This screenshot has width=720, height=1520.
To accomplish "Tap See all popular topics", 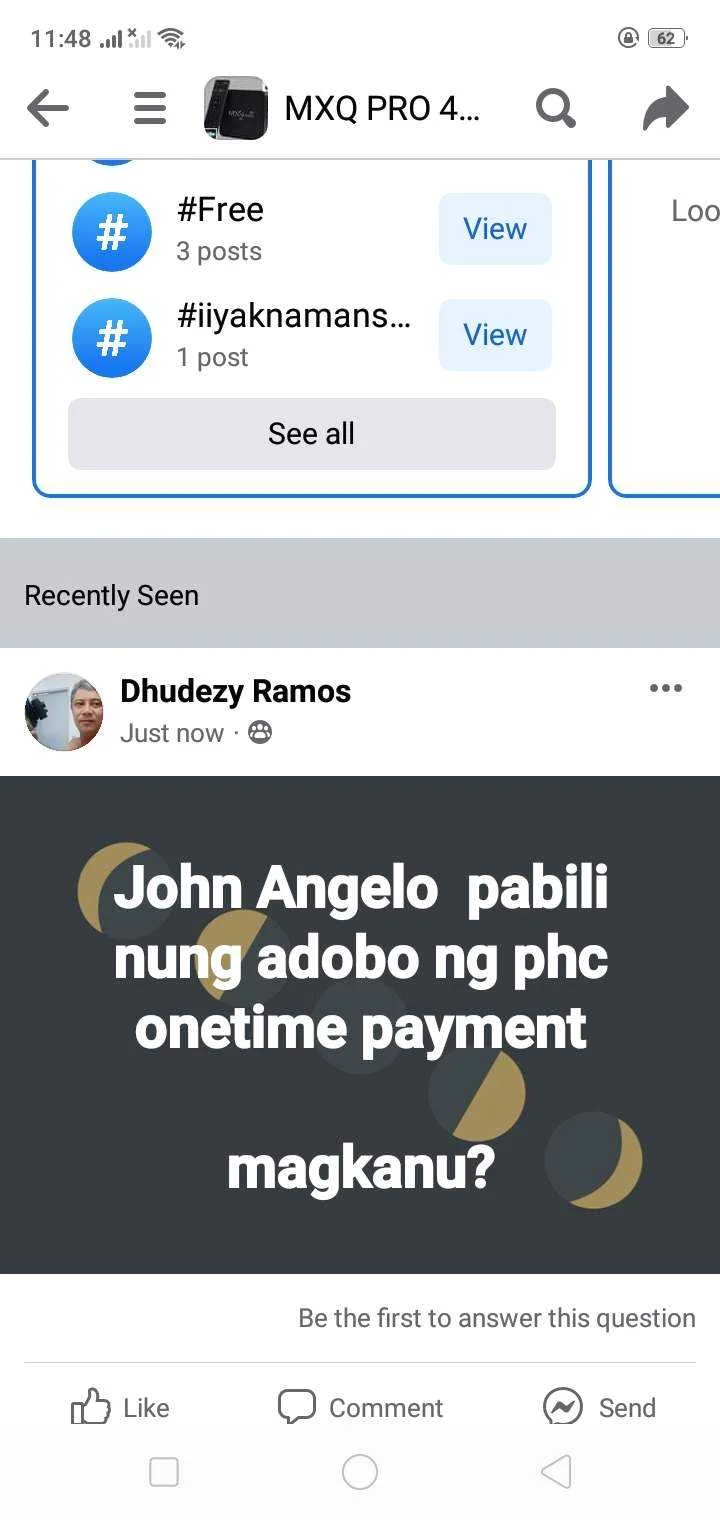I will (x=312, y=434).
